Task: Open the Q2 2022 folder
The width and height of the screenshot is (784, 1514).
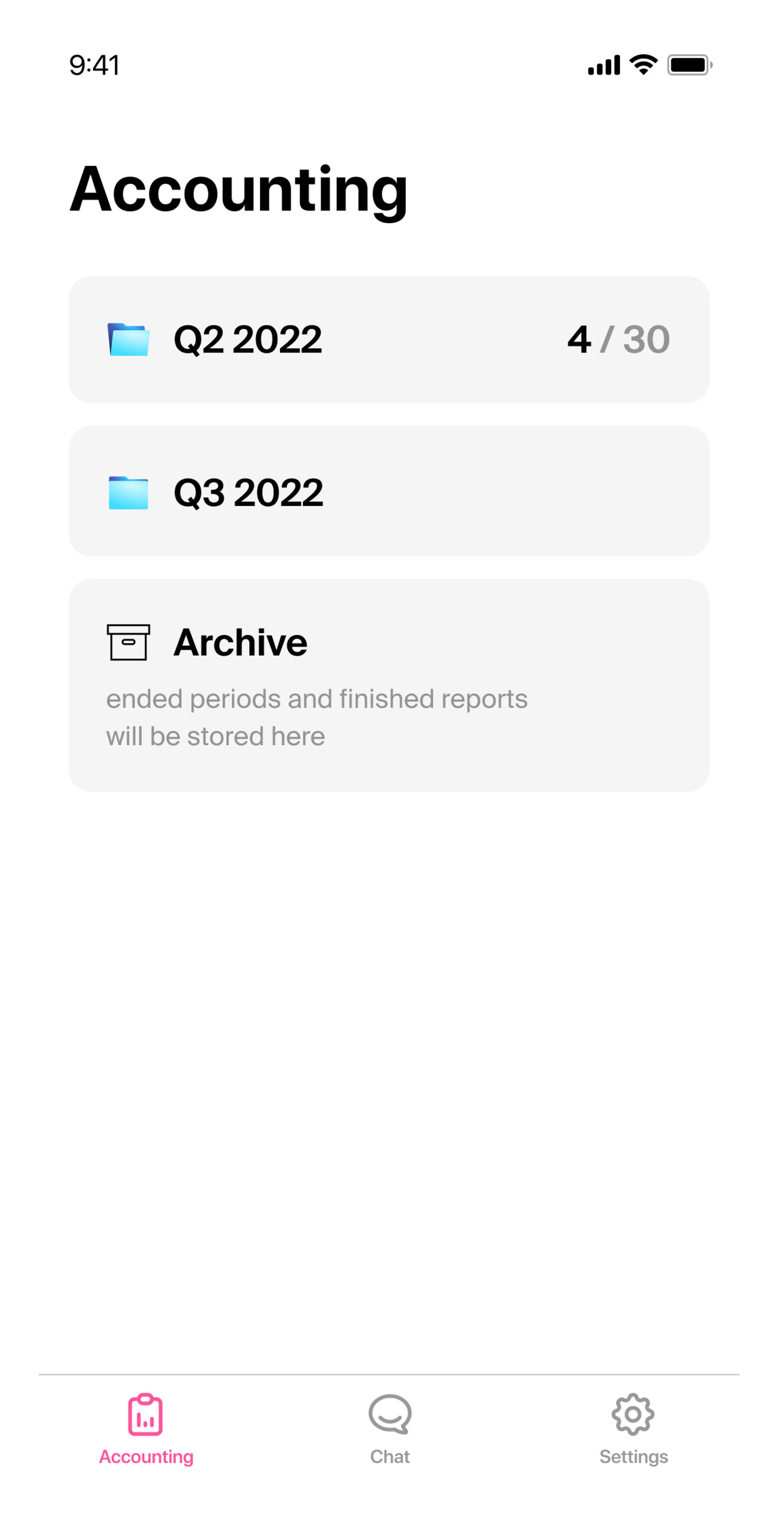Action: coord(389,340)
